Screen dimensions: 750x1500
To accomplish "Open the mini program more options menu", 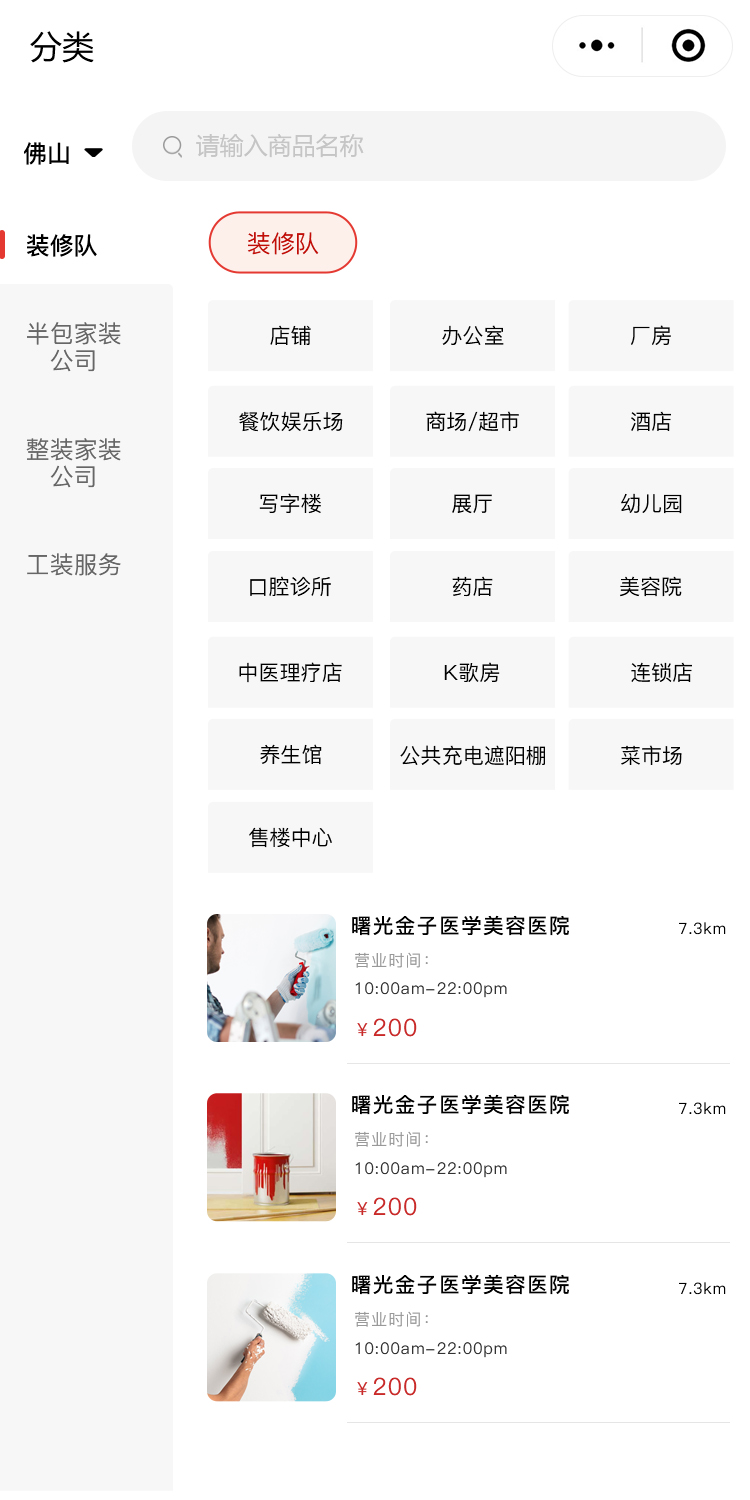I will click(597, 46).
